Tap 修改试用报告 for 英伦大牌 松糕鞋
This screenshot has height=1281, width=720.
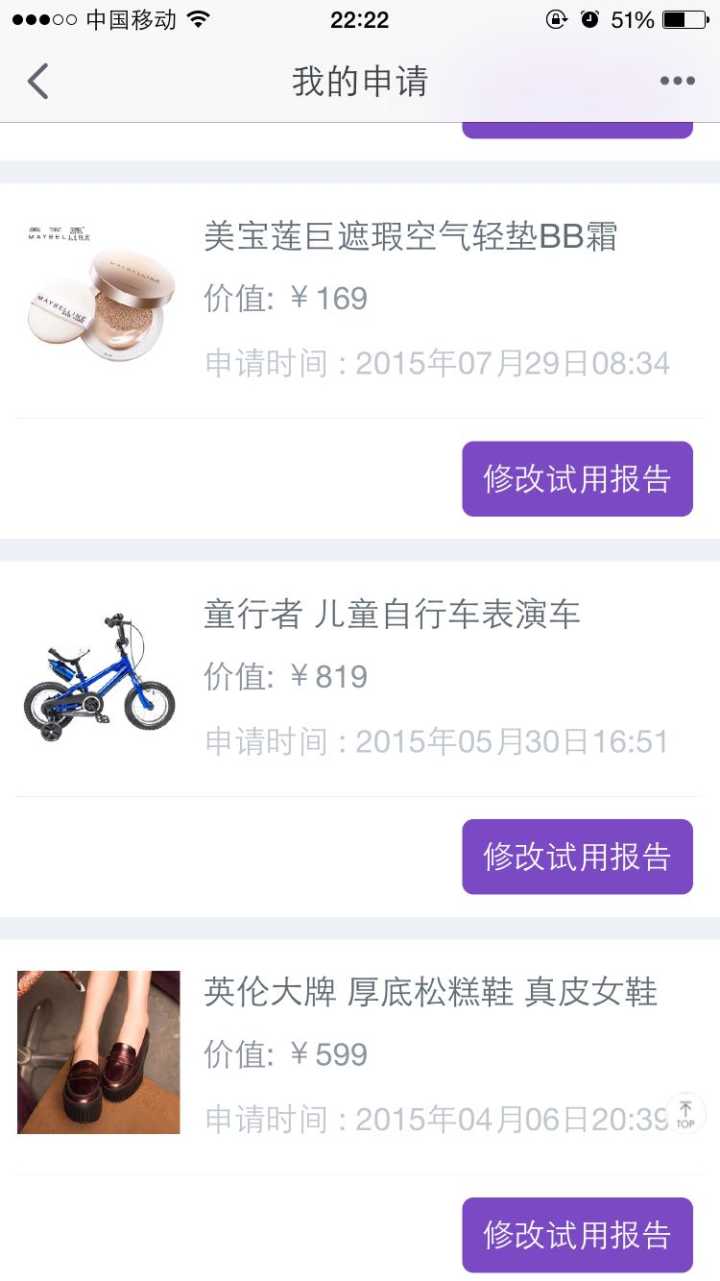point(577,1235)
